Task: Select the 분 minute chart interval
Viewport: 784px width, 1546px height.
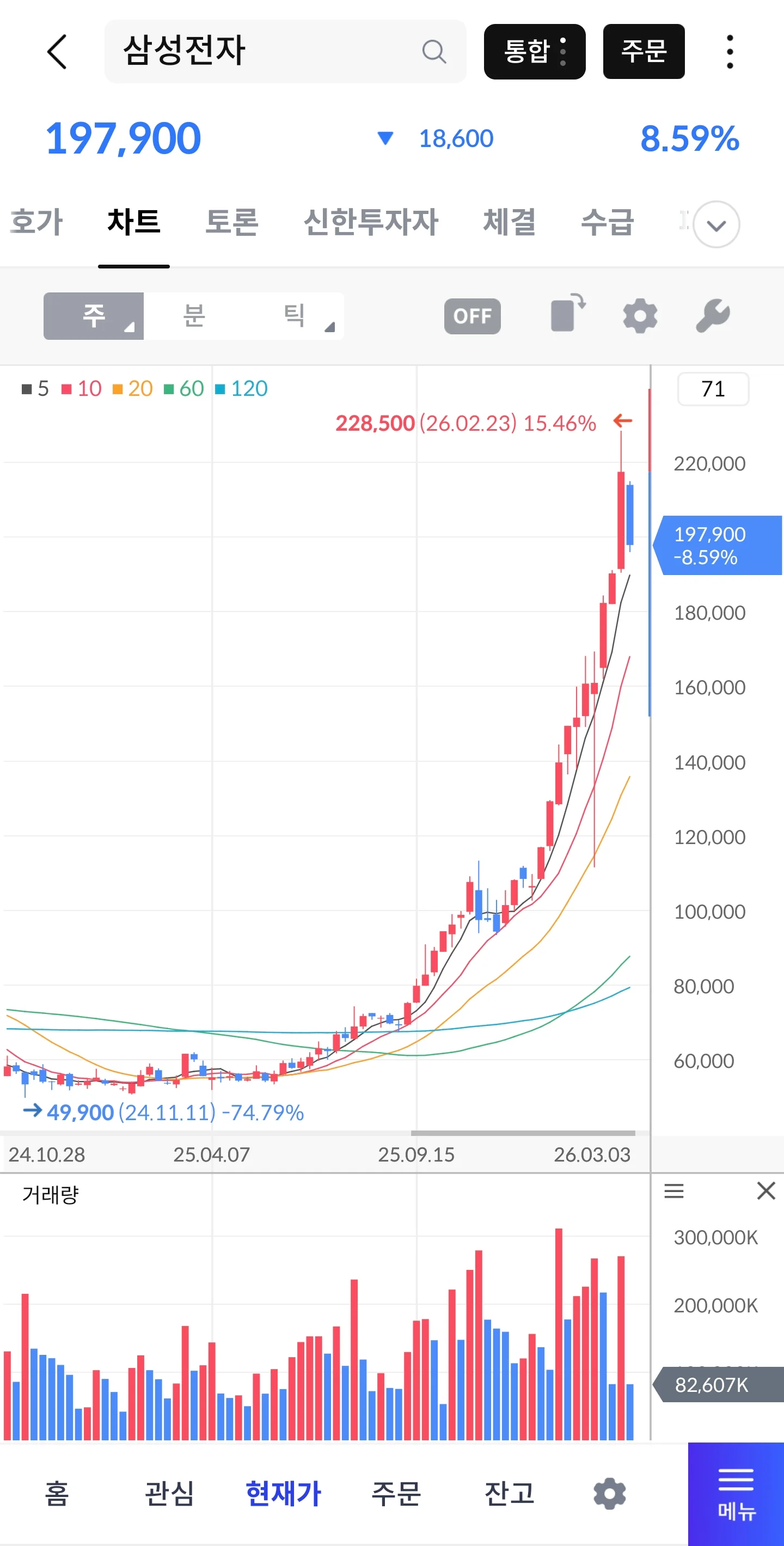Action: tap(194, 316)
